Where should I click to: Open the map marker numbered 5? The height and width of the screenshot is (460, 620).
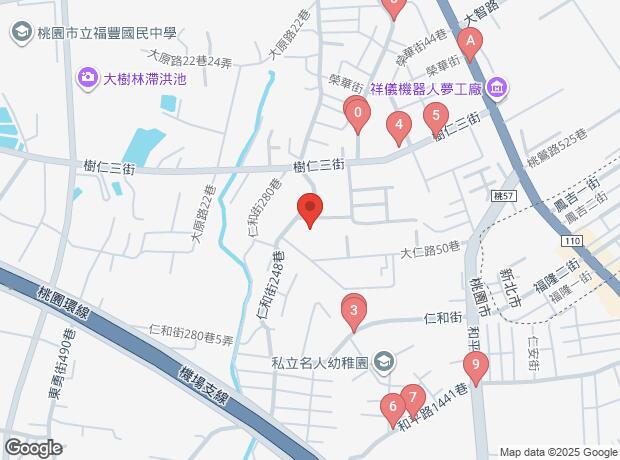(x=435, y=116)
